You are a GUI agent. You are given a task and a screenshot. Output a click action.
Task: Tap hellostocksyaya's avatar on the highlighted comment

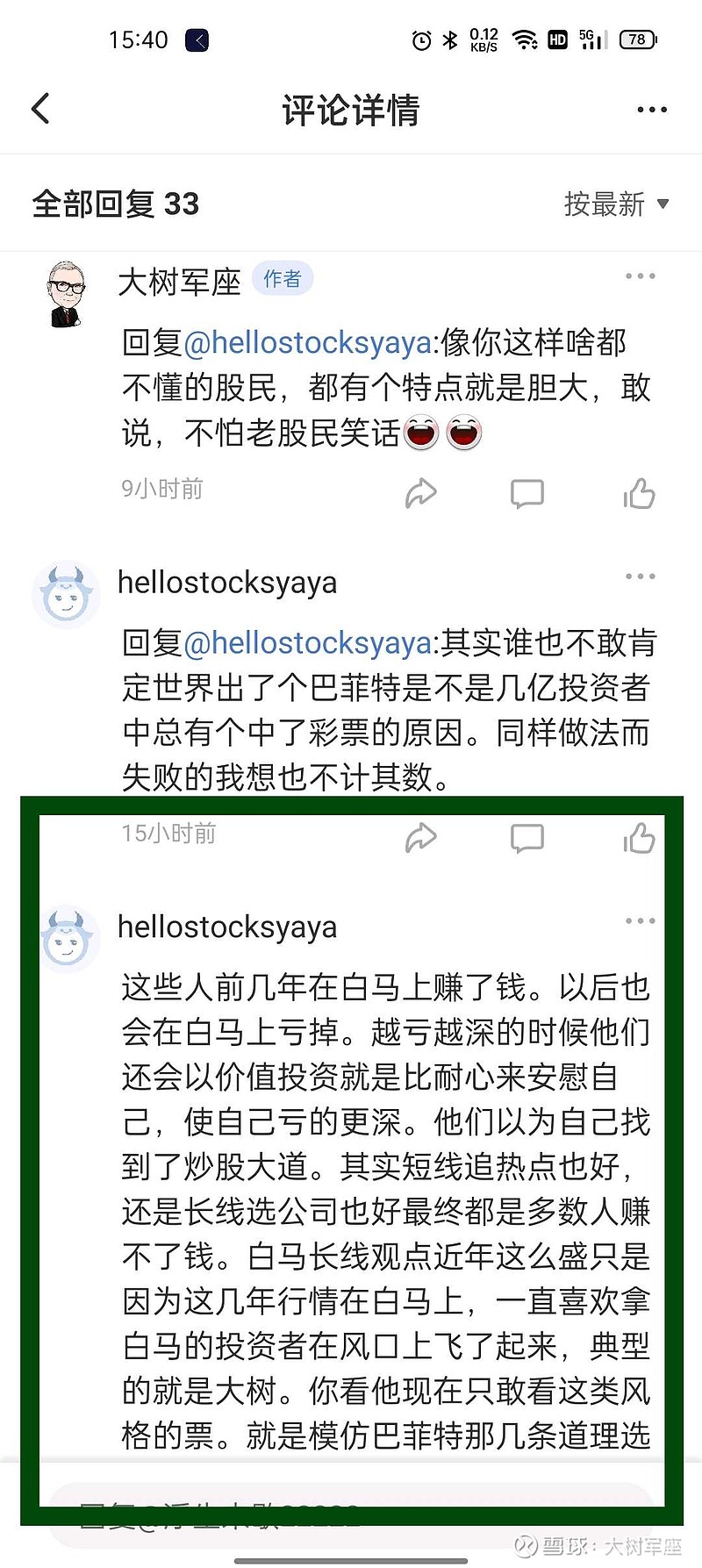(x=69, y=938)
